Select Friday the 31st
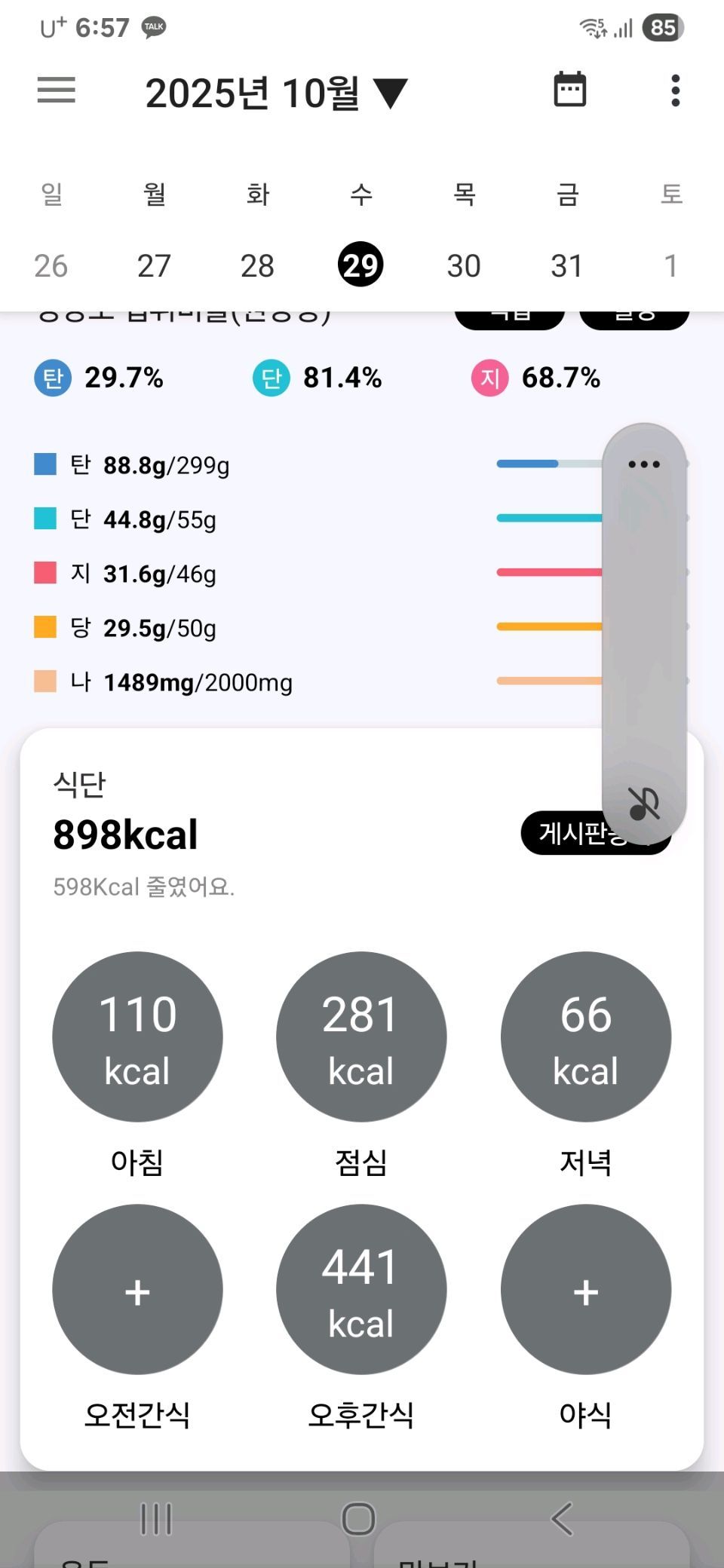The image size is (724, 1568). (567, 265)
